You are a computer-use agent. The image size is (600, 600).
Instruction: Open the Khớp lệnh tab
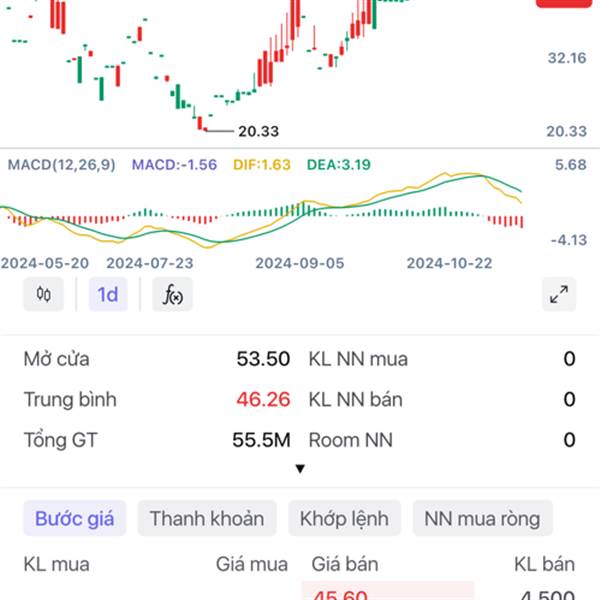[344, 519]
